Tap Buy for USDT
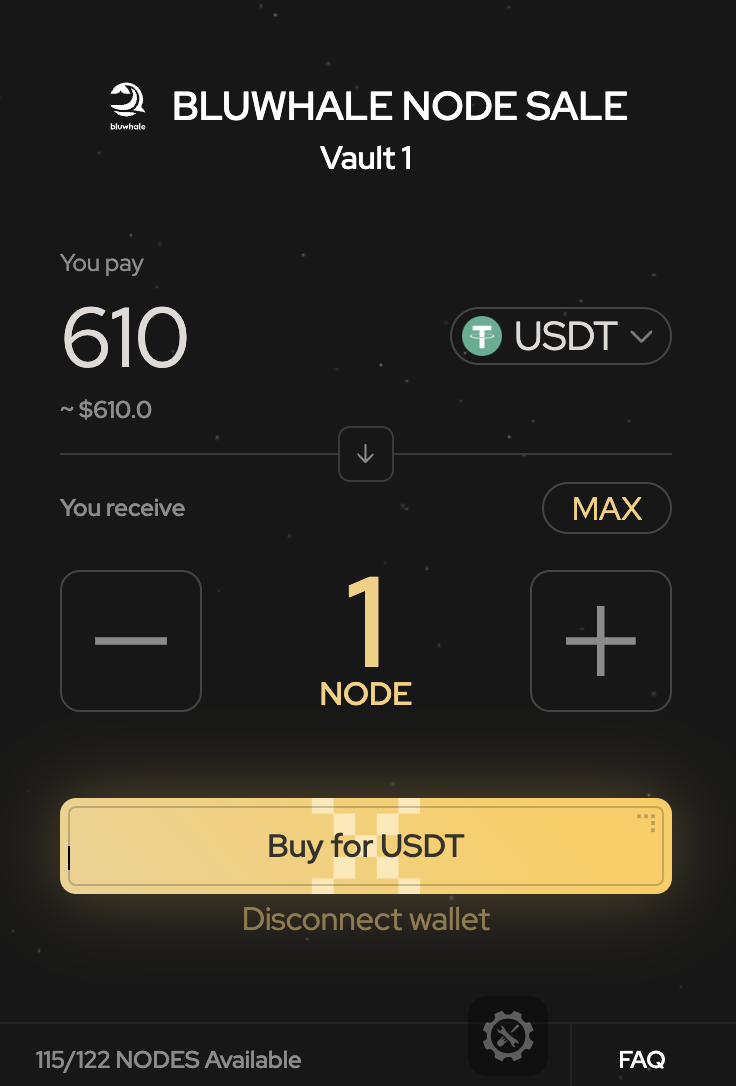The height and width of the screenshot is (1086, 736). [366, 846]
